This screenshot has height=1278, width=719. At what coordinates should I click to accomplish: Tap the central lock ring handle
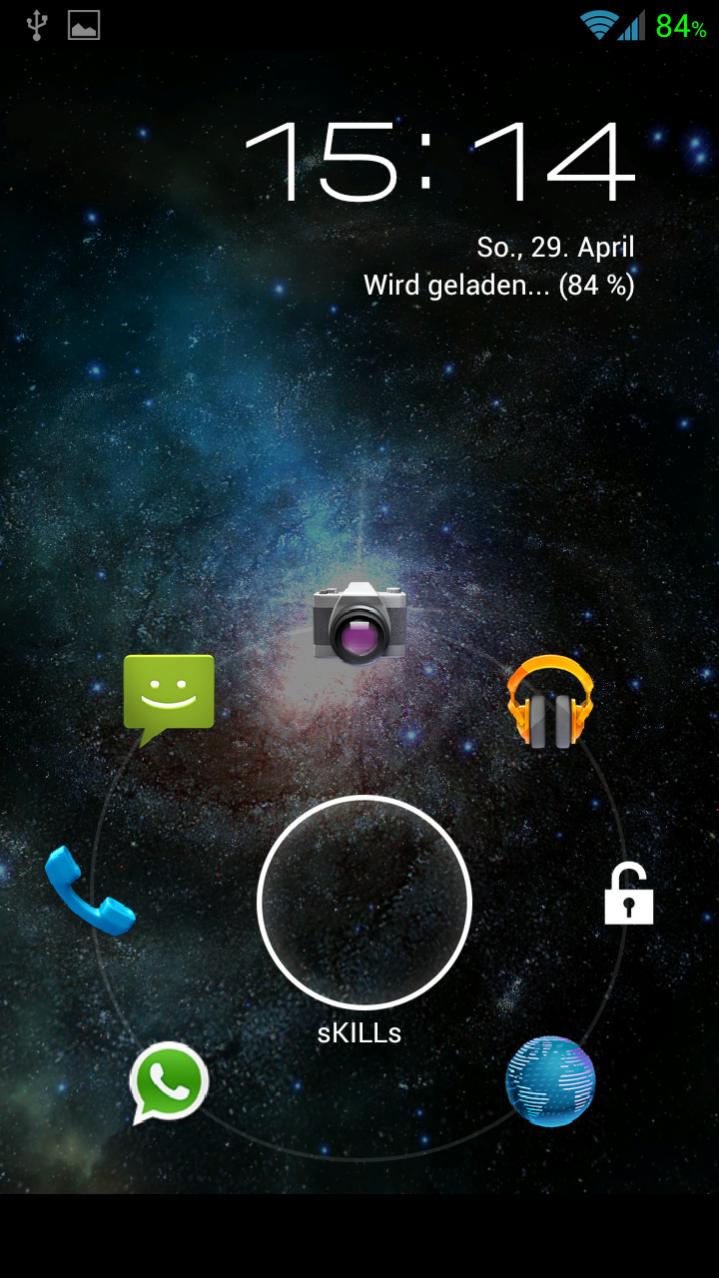[363, 902]
